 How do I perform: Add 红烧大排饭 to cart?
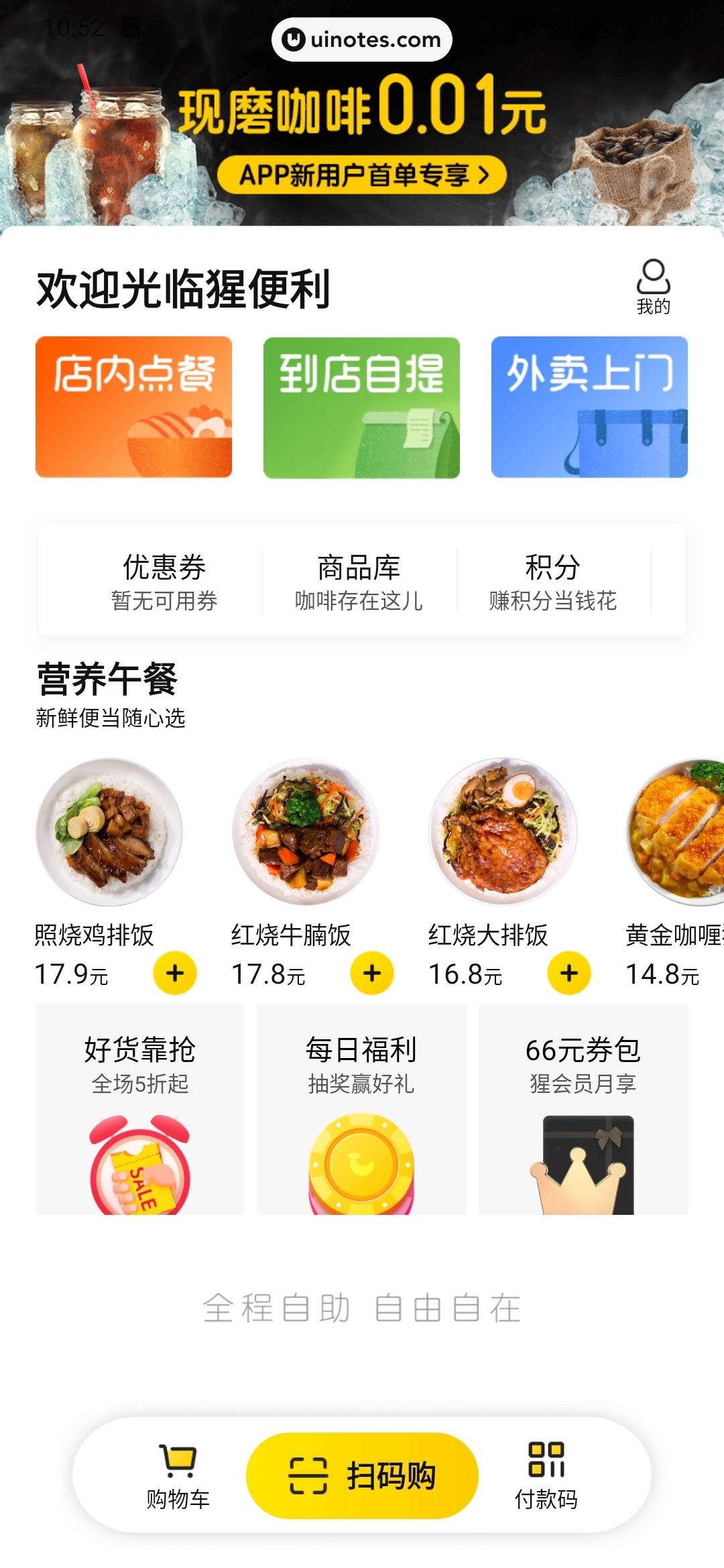tap(569, 973)
